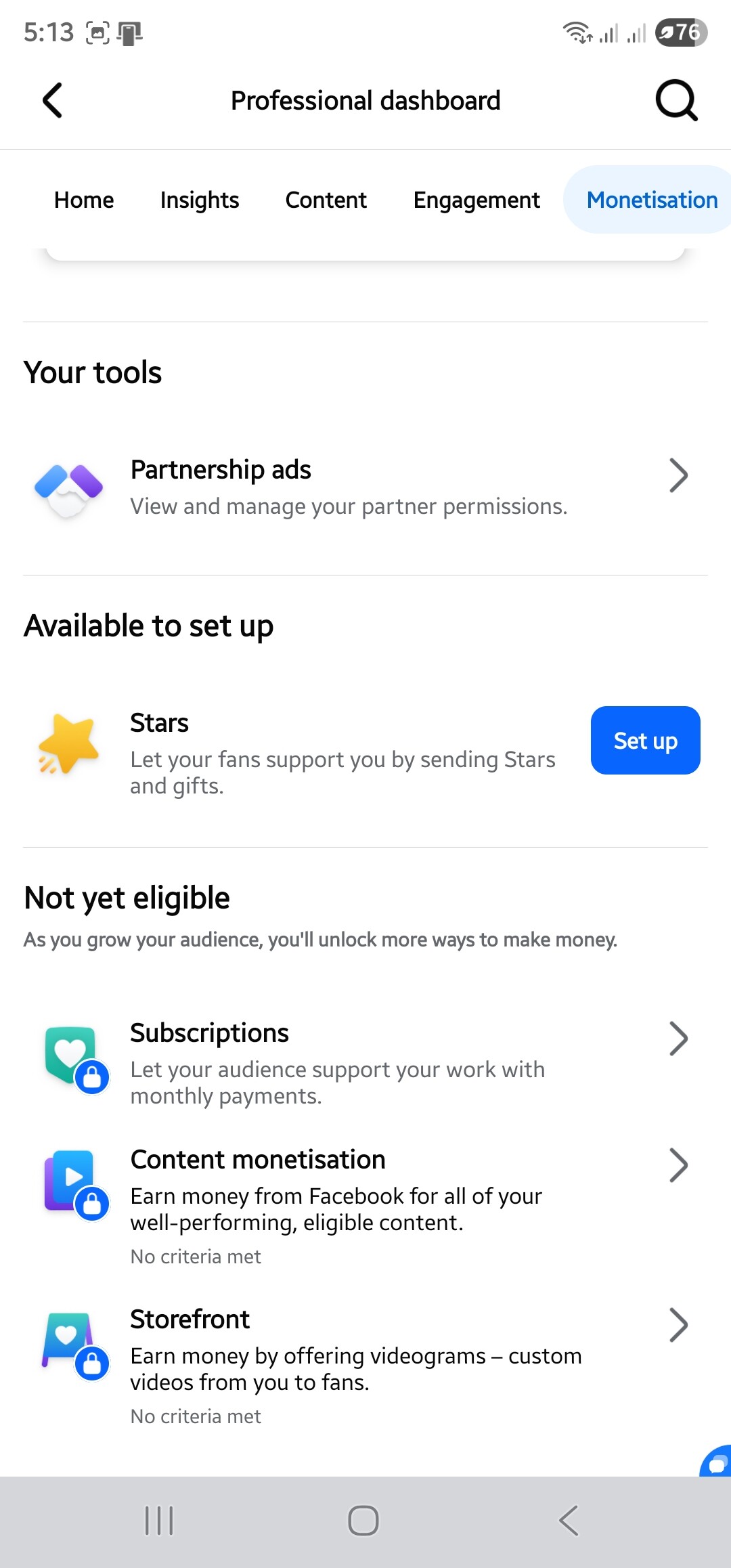Viewport: 731px width, 1568px height.
Task: Open Partnership ads
Action: pyautogui.click(x=365, y=487)
